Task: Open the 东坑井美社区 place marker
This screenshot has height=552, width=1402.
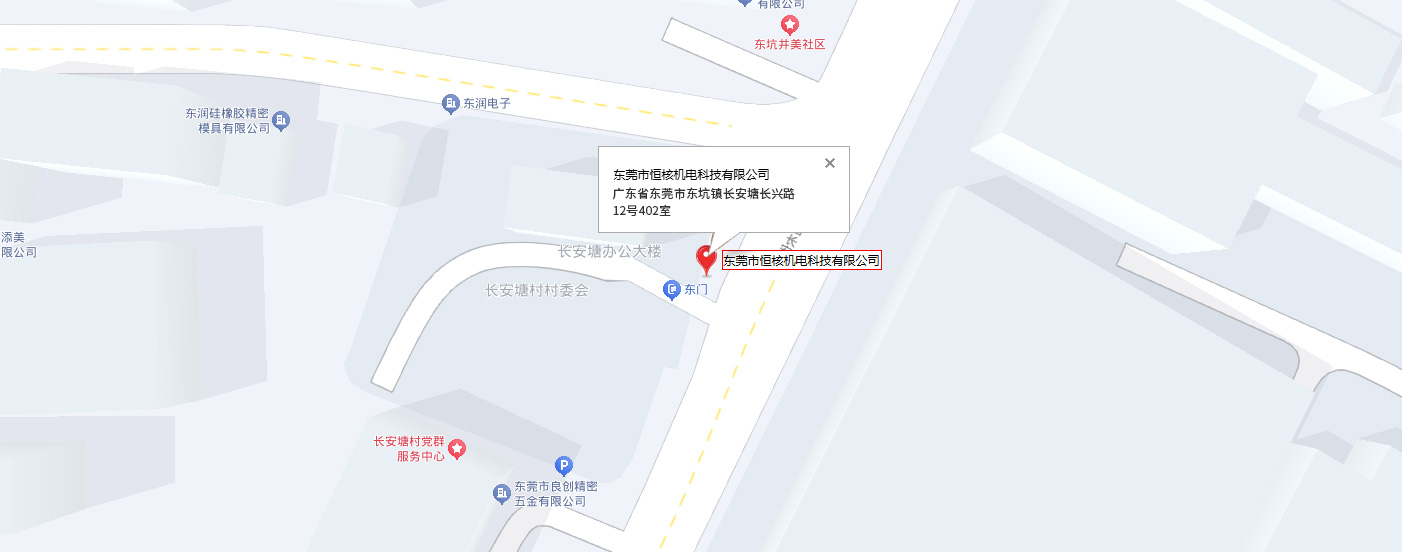Action: (790, 26)
